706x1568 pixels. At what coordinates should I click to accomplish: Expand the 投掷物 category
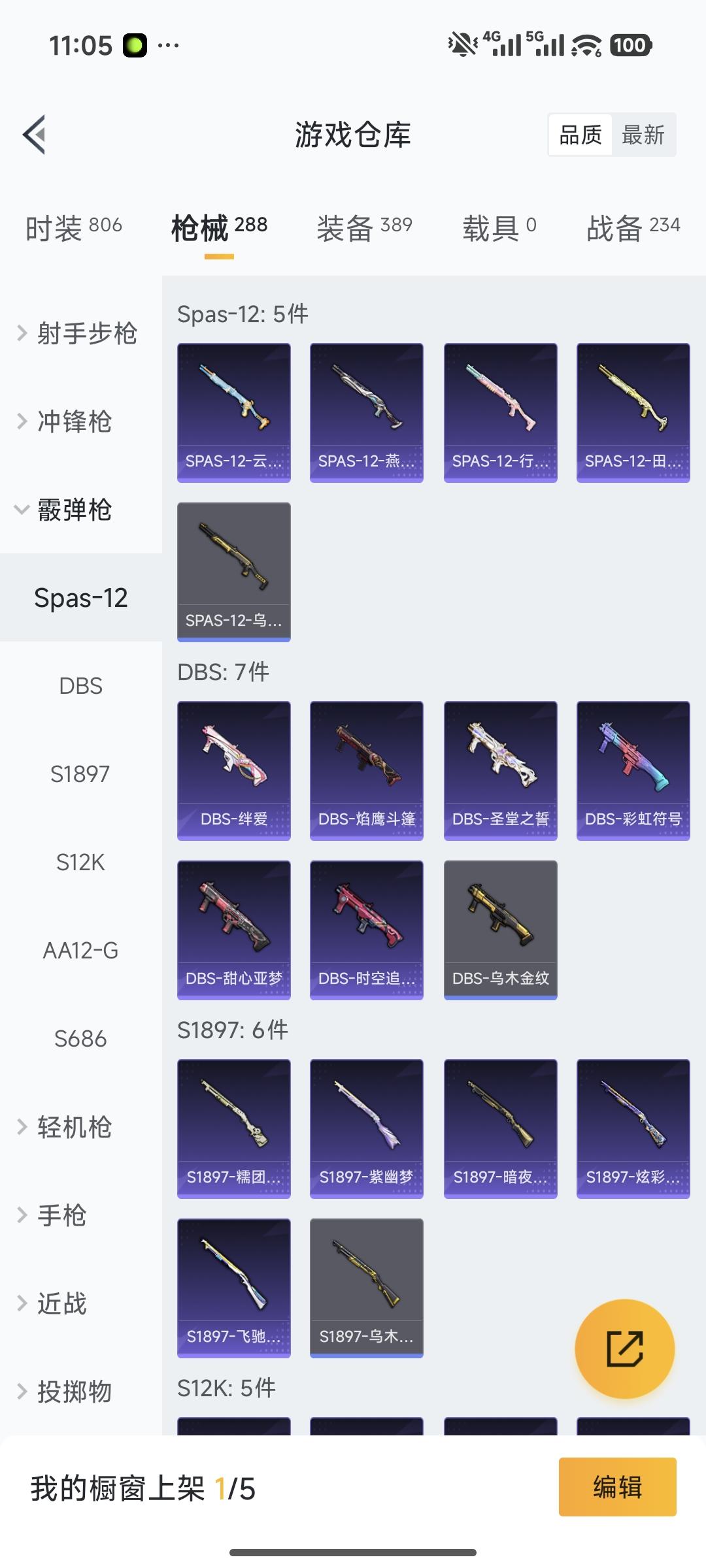(x=65, y=1392)
